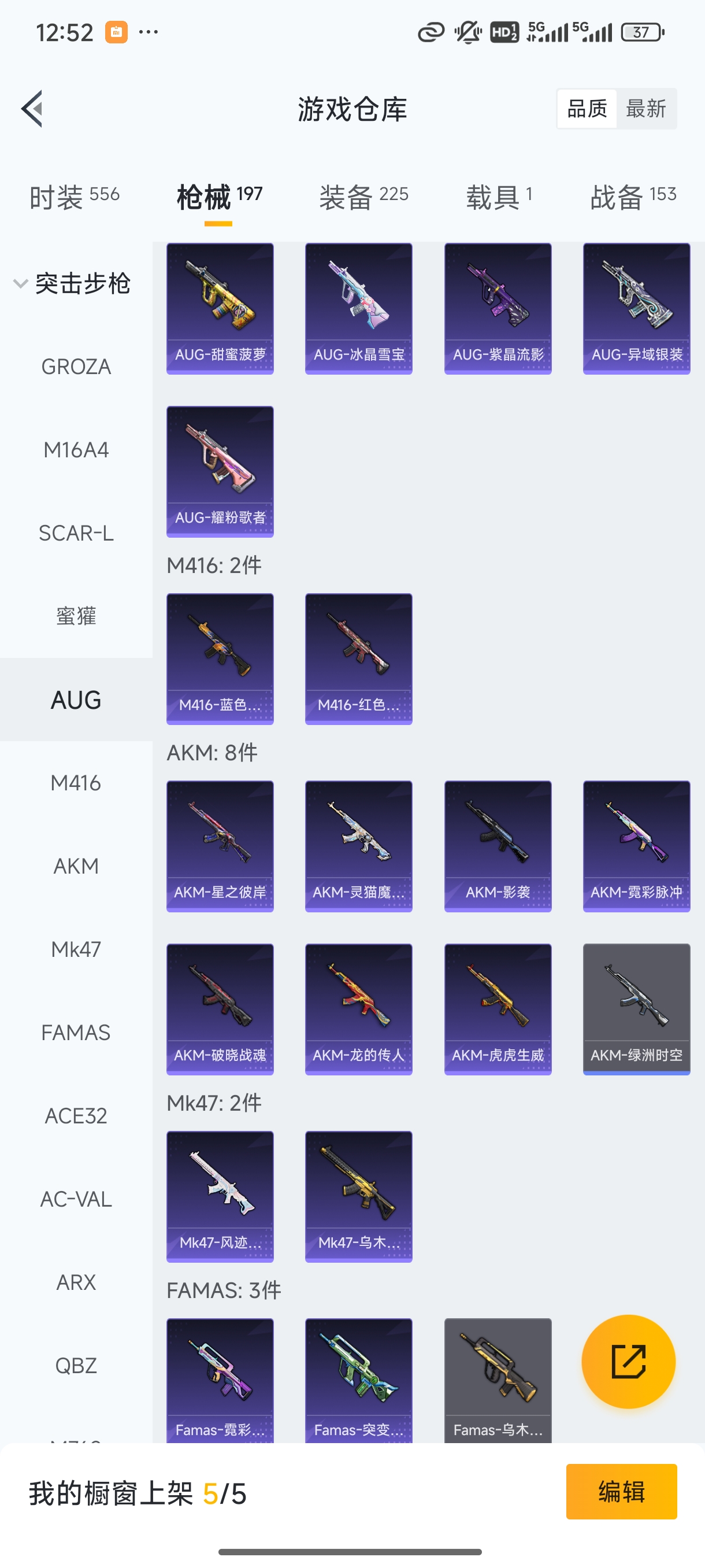Image resolution: width=705 pixels, height=1568 pixels.
Task: Tap the 编辑 button
Action: click(621, 1491)
